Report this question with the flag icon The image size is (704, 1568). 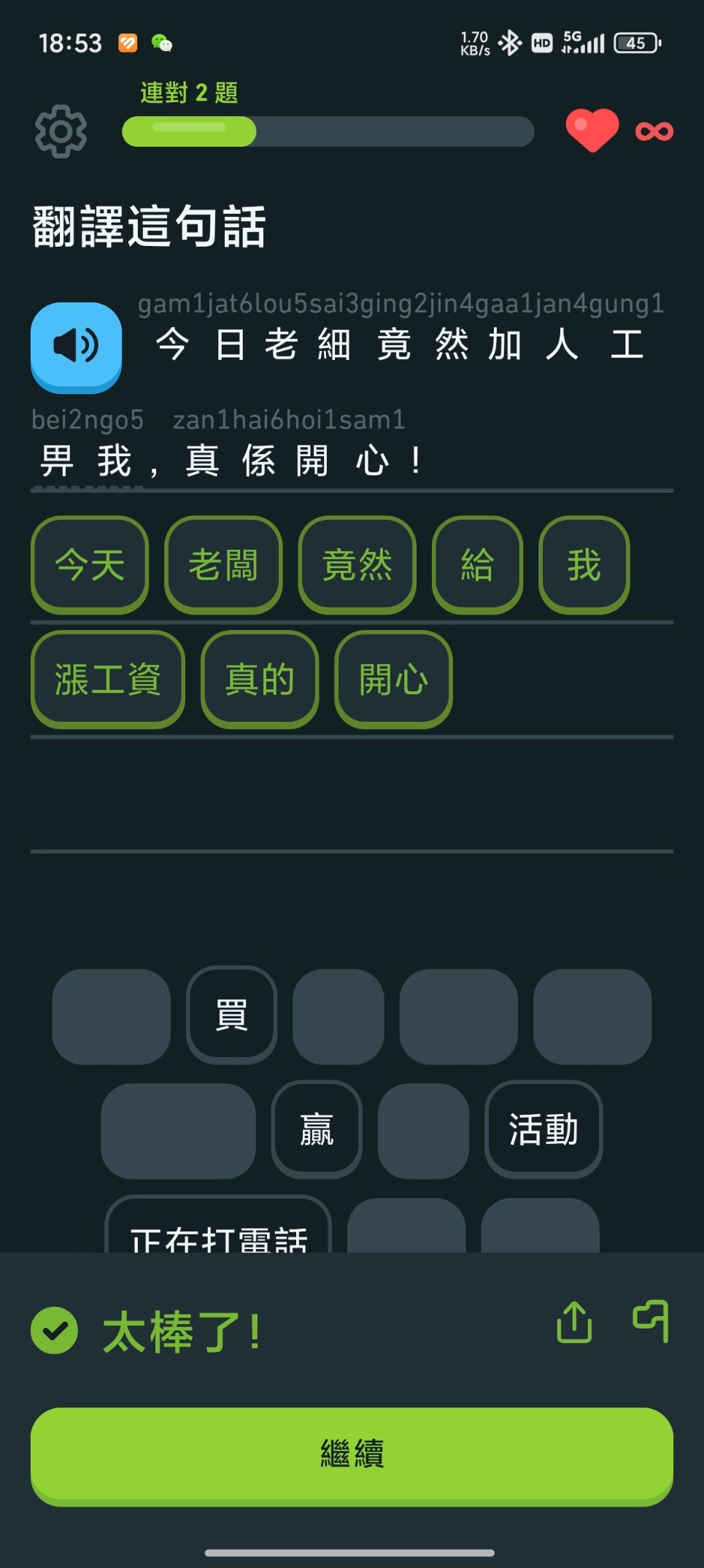[651, 1321]
